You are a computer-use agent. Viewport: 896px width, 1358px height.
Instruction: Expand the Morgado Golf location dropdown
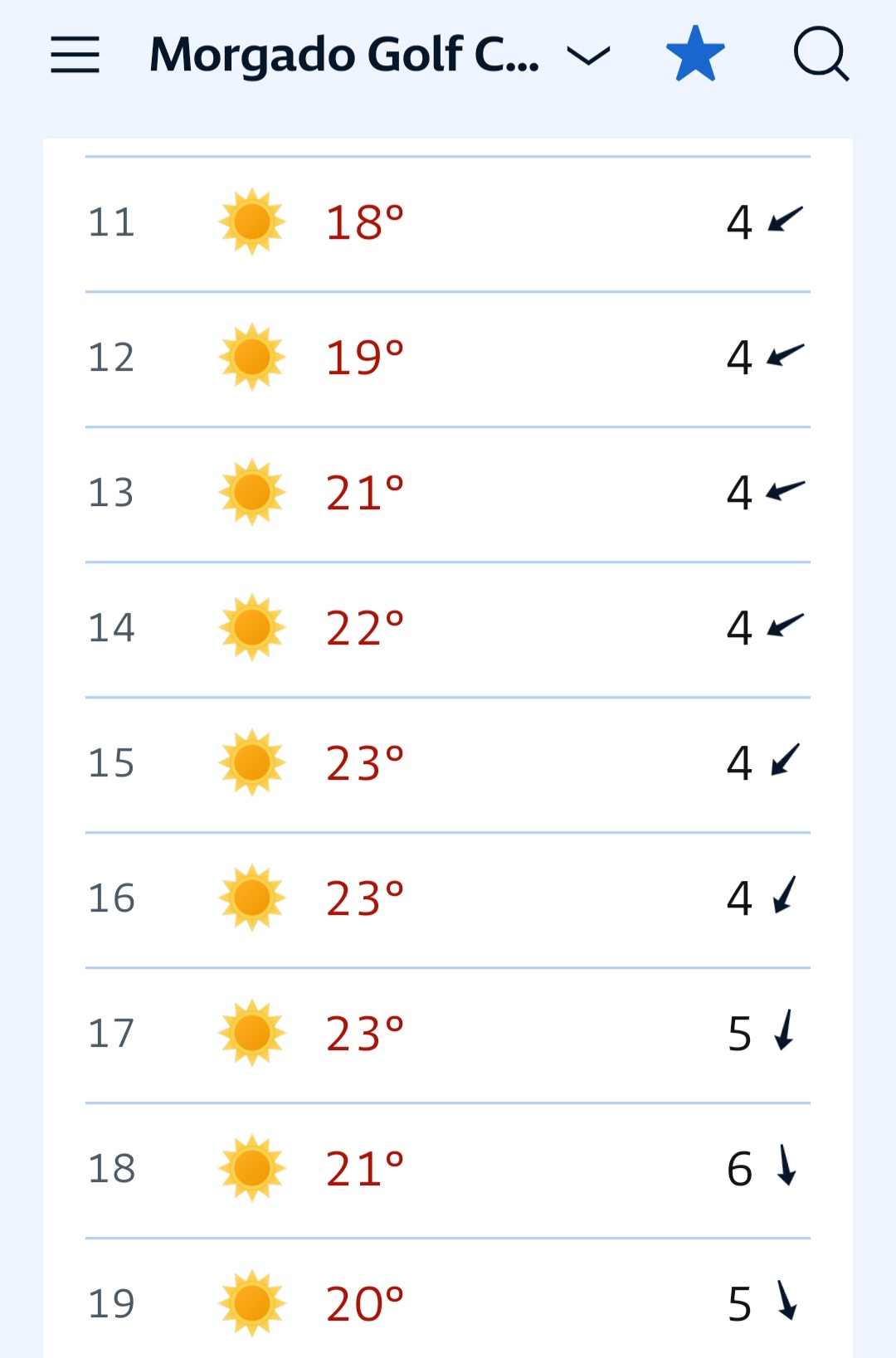[x=588, y=56]
